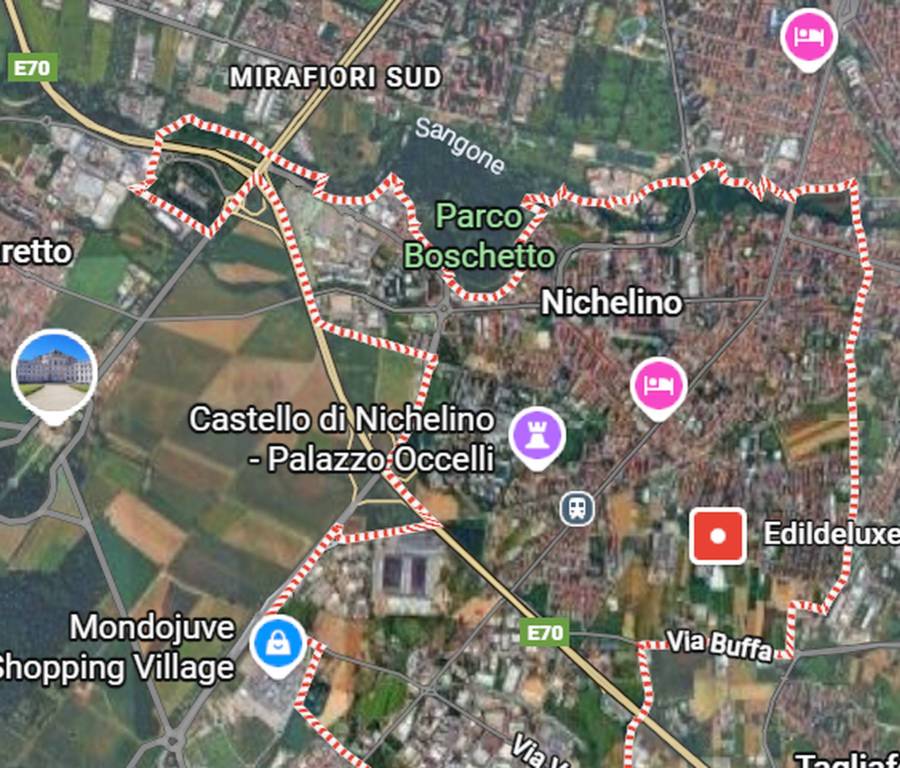The height and width of the screenshot is (768, 900).
Task: Open the hotel pin near Nichelino
Action: point(657,385)
